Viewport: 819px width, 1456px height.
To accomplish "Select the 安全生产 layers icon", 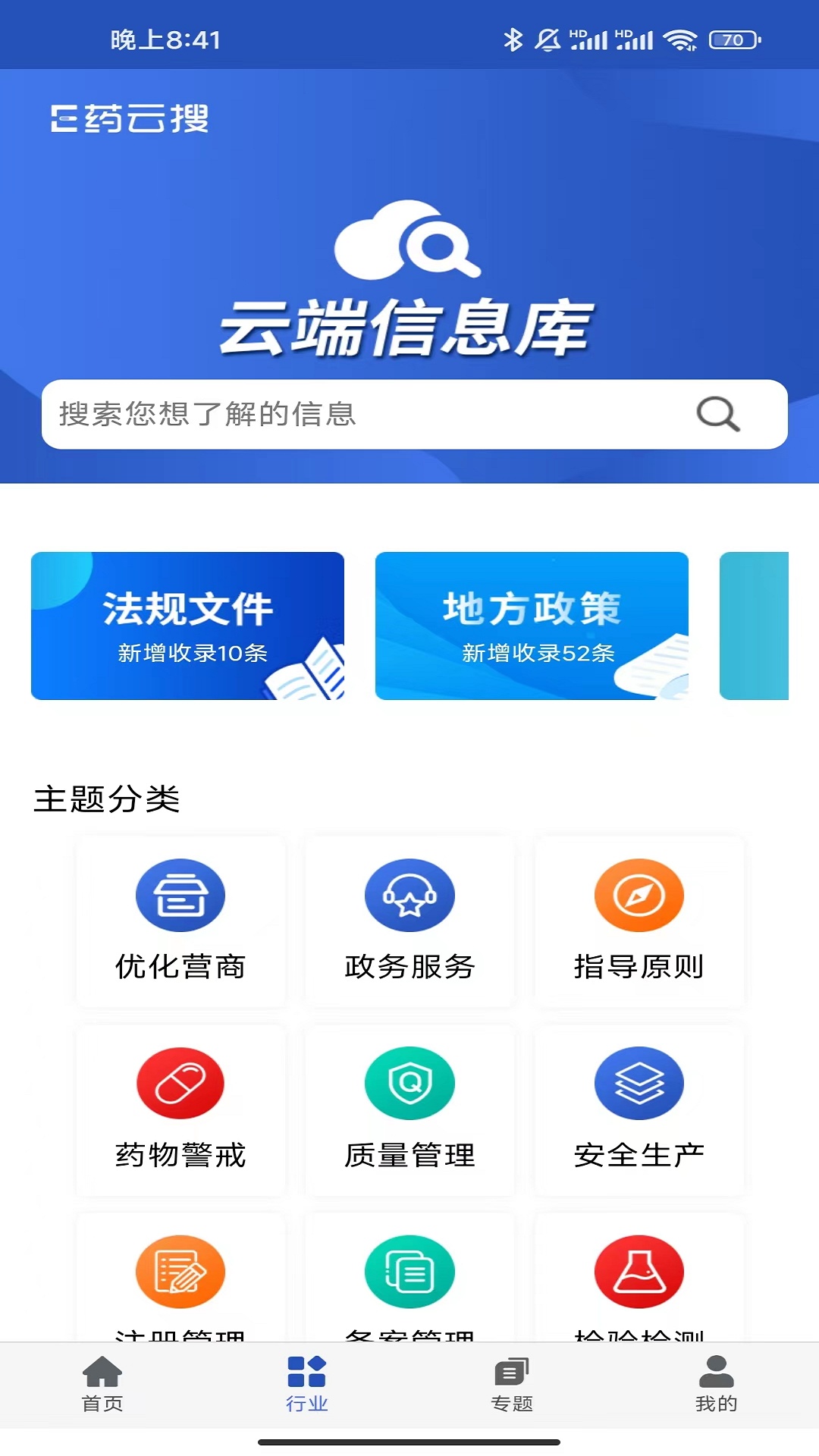I will pyautogui.click(x=639, y=1084).
